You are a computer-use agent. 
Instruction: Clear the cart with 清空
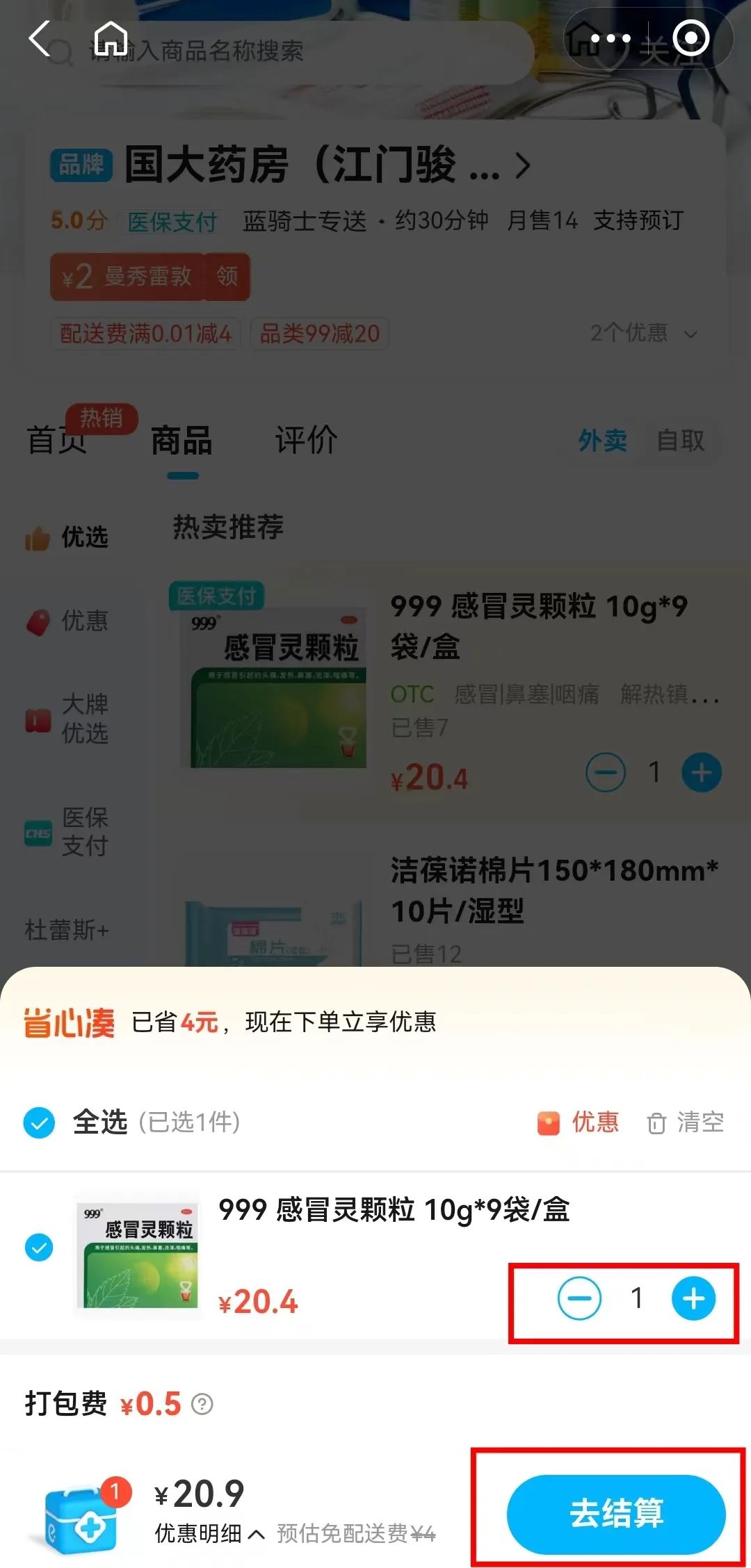686,1122
